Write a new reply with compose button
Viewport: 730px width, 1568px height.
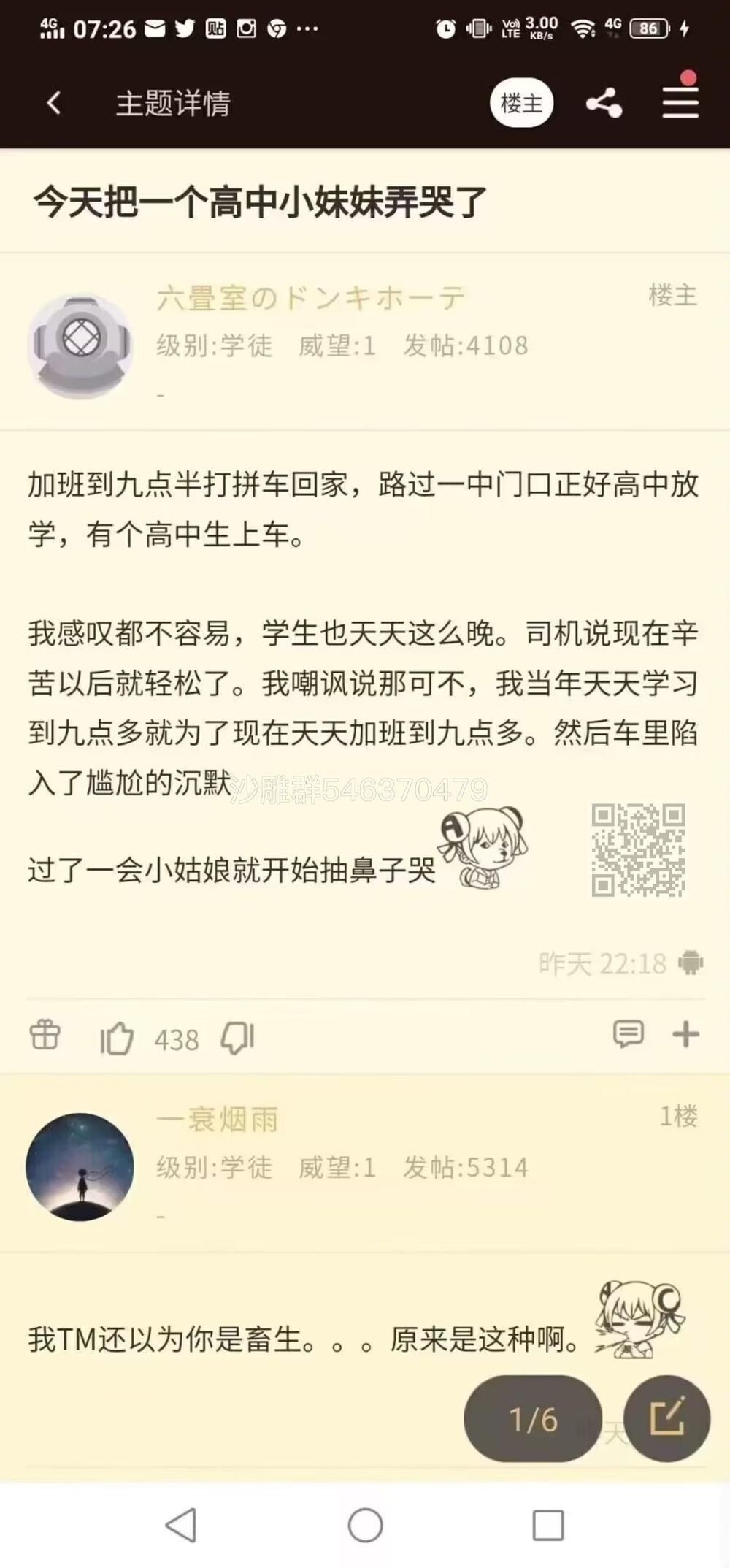[666, 1418]
